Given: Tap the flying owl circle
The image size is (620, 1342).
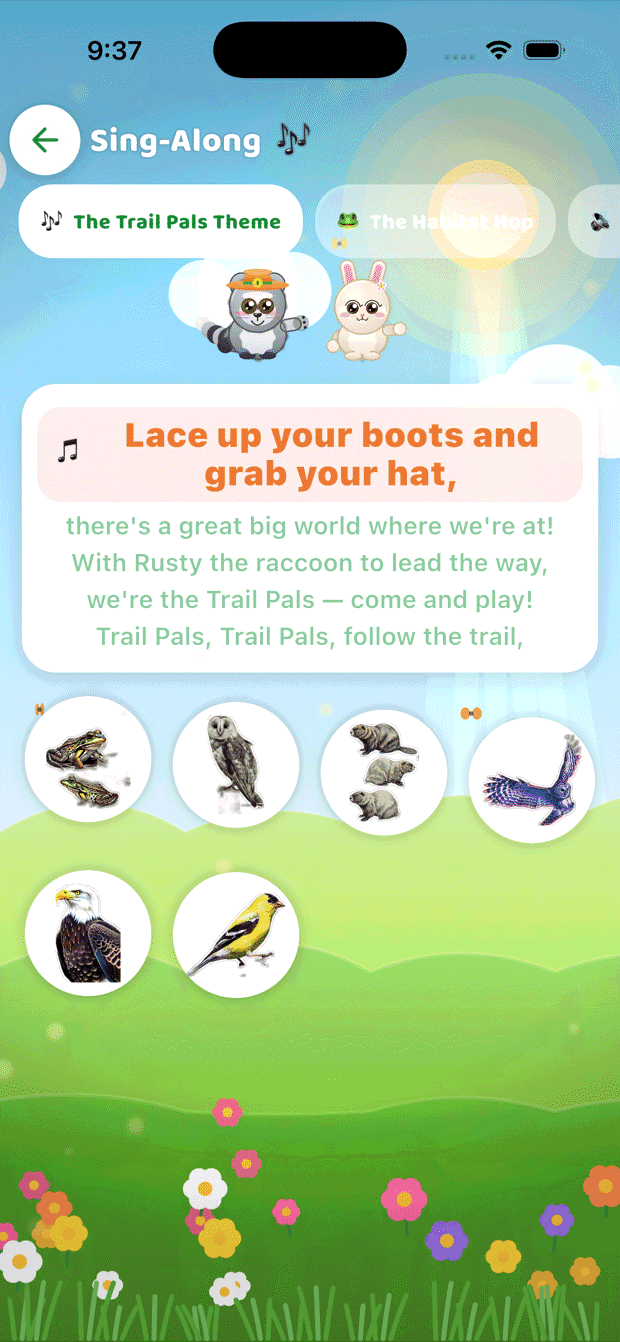Looking at the screenshot, I should [x=532, y=779].
